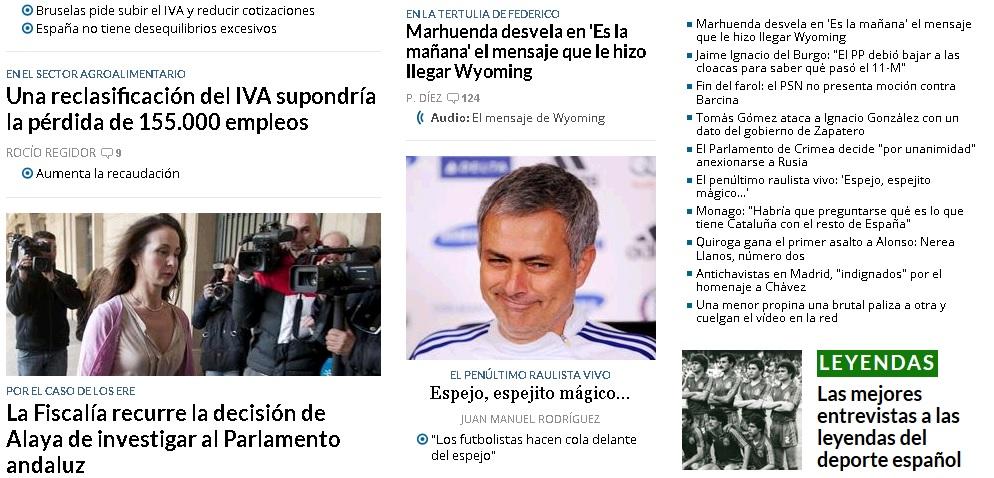This screenshot has width=994, height=478.
Task: Open Monago quote about Cataluña
Action: (x=829, y=218)
